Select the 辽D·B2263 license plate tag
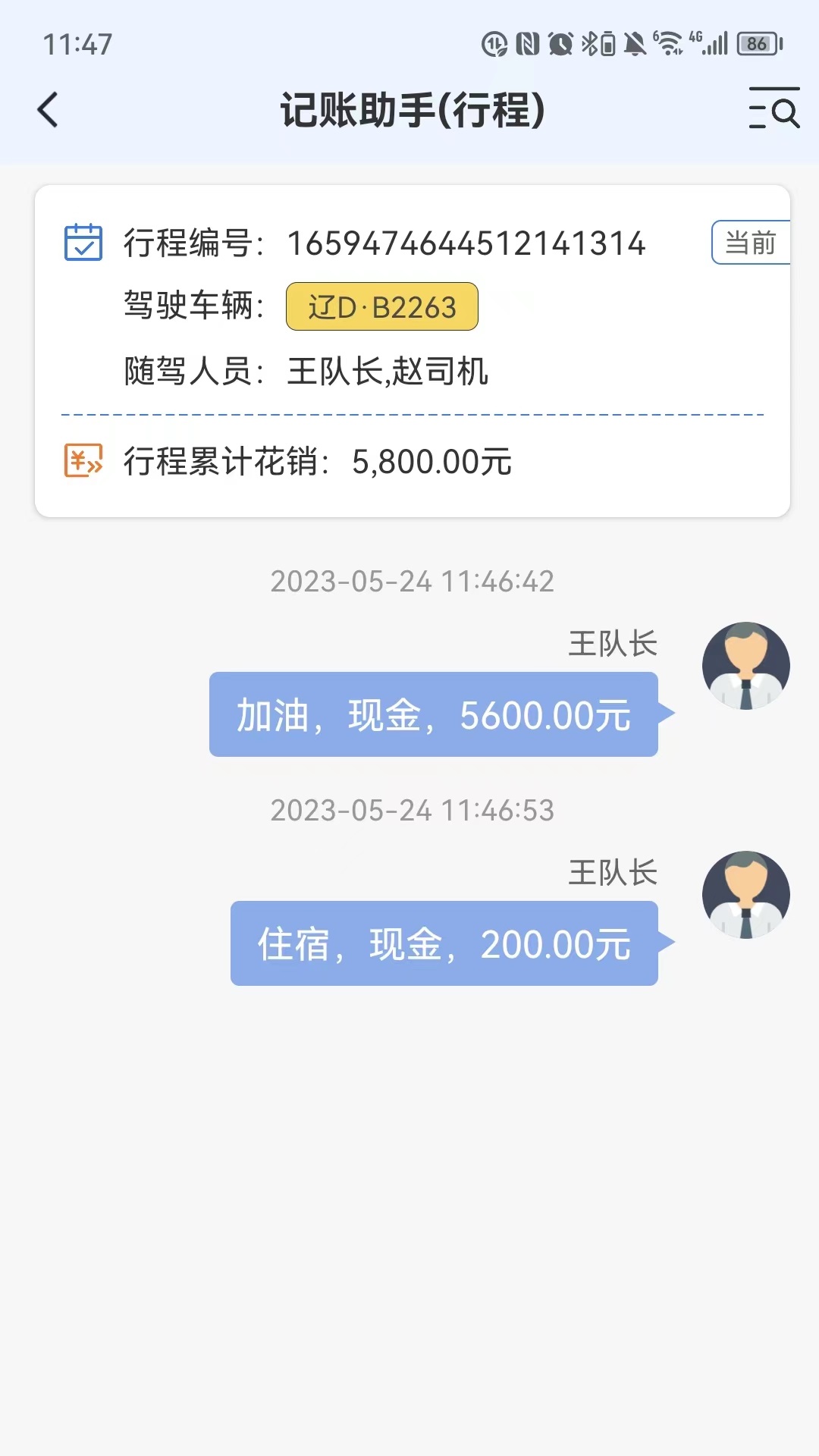The image size is (819, 1456). [382, 306]
